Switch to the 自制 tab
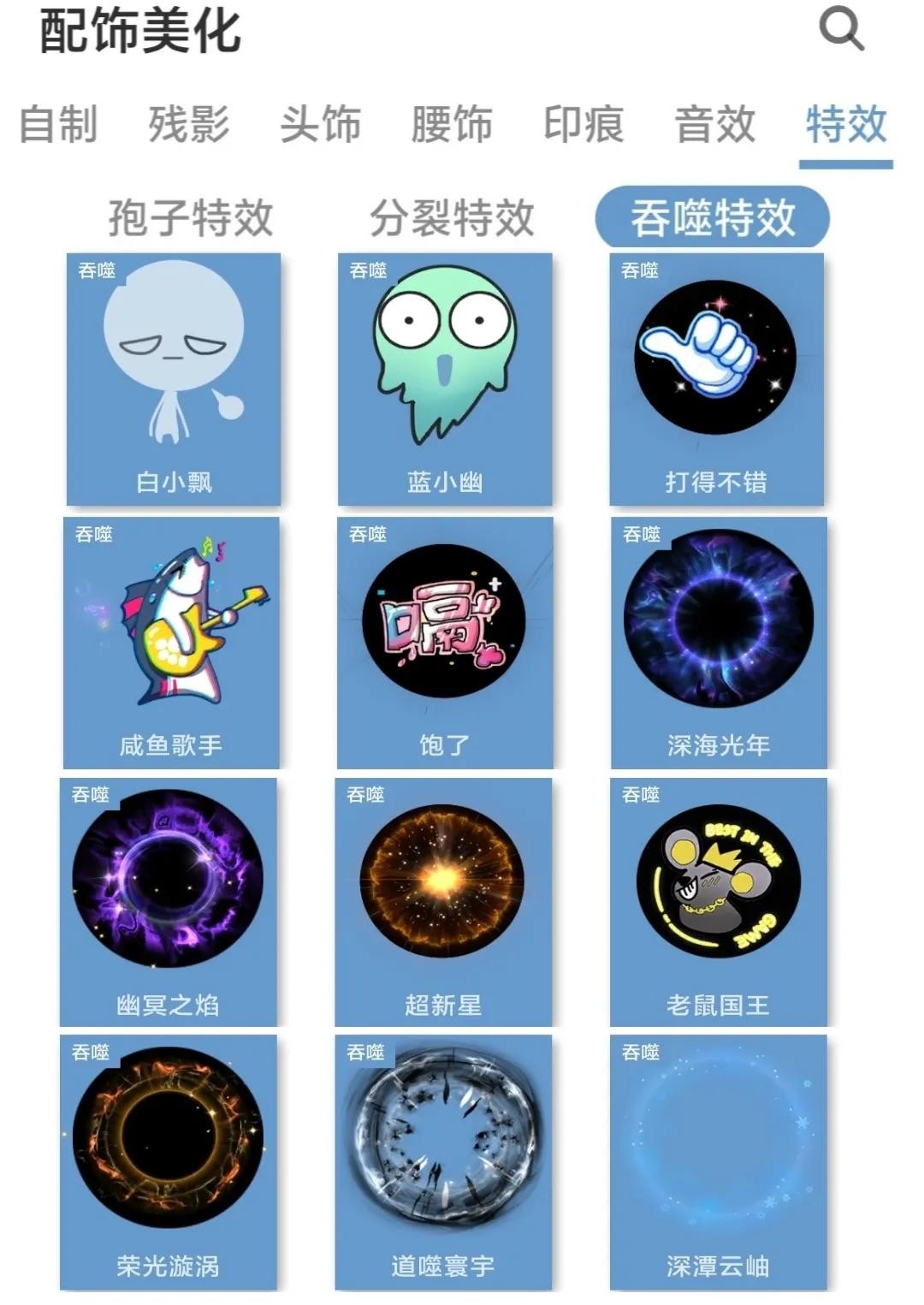The height and width of the screenshot is (1305, 924). click(x=58, y=124)
